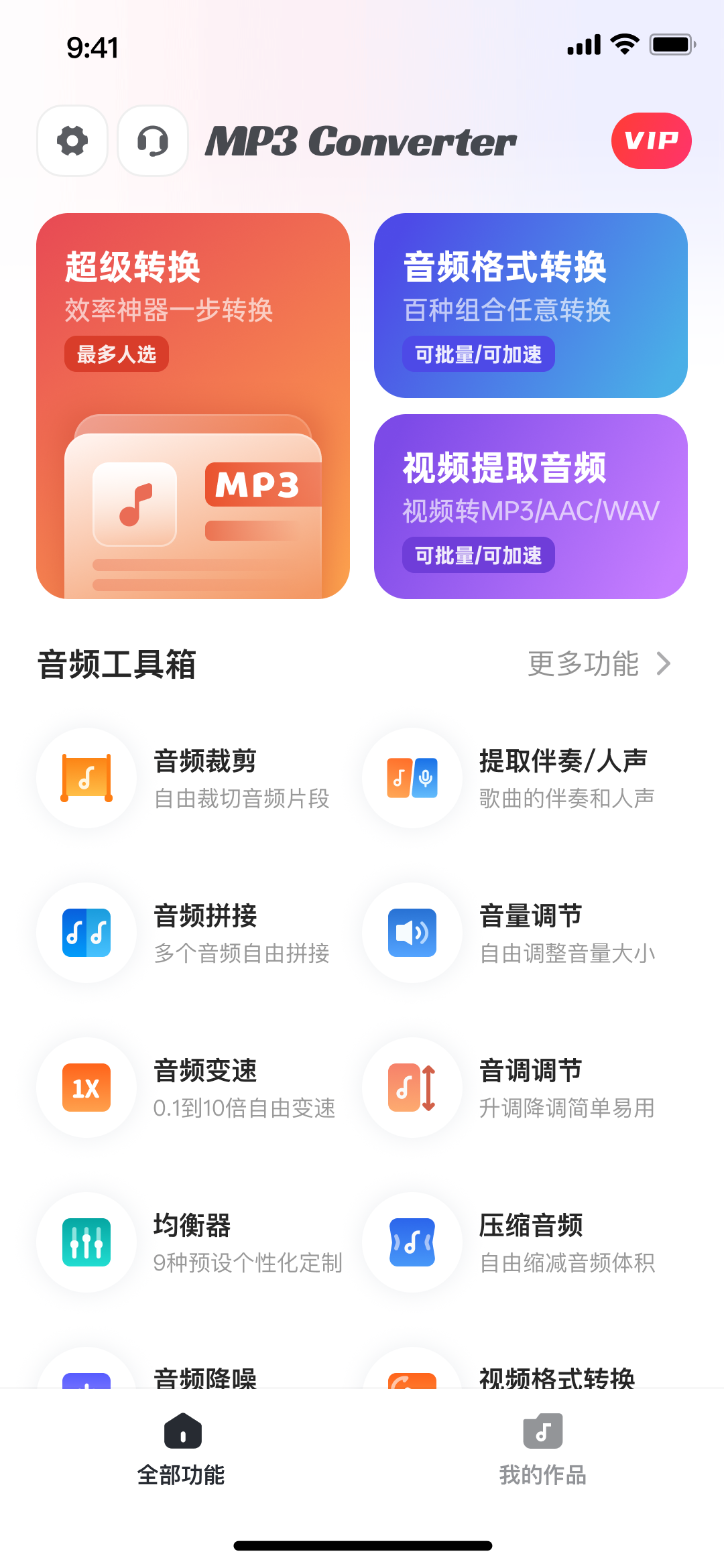The height and width of the screenshot is (1568, 724).
Task: Select the 音频裁剪 audio trim tool icon
Action: click(x=87, y=777)
